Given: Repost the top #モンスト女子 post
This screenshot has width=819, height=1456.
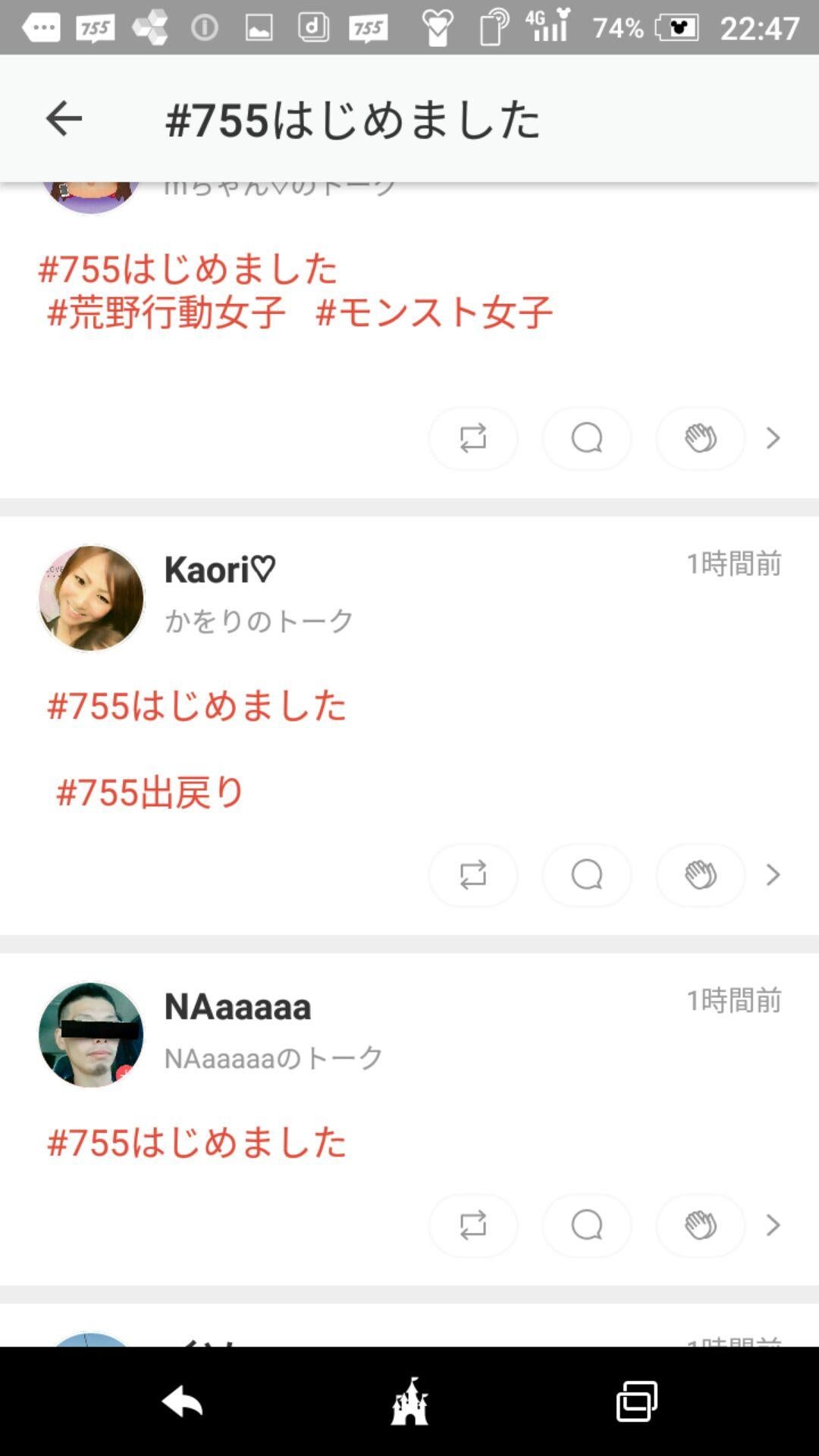Looking at the screenshot, I should [472, 438].
